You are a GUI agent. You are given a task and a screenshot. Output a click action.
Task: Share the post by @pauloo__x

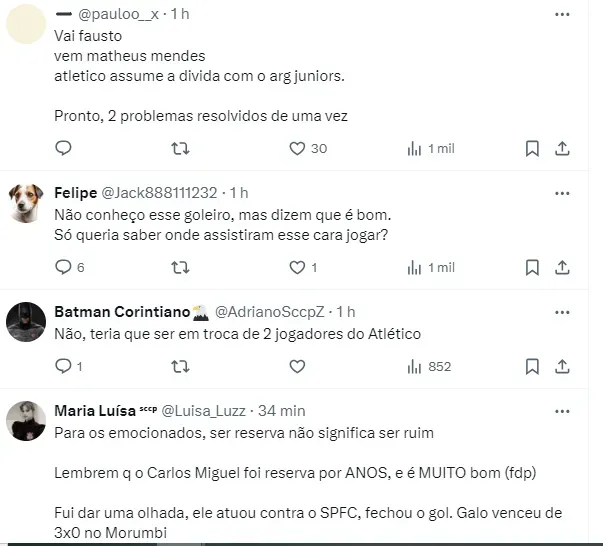coord(563,148)
